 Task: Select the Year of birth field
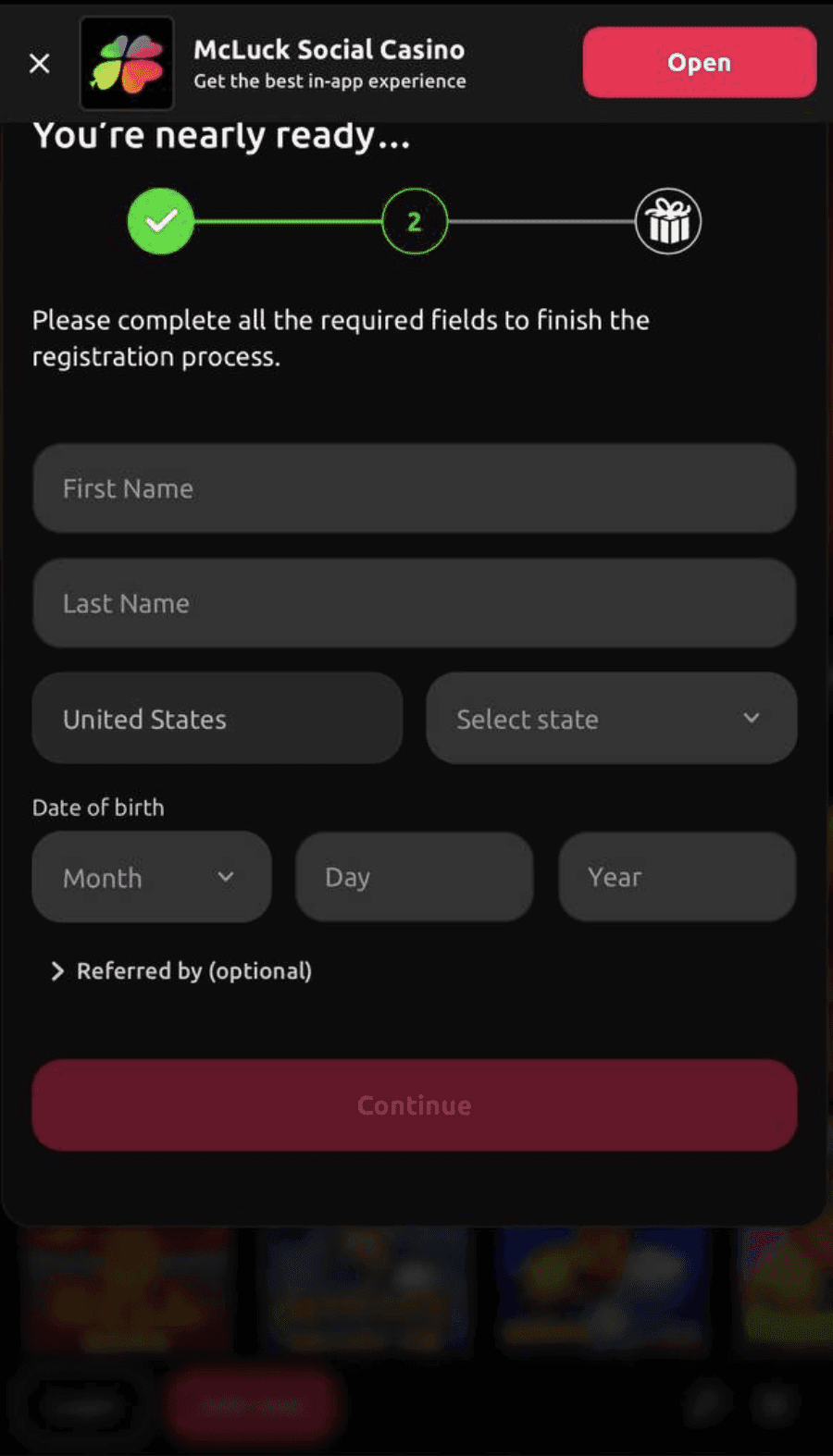tap(677, 877)
